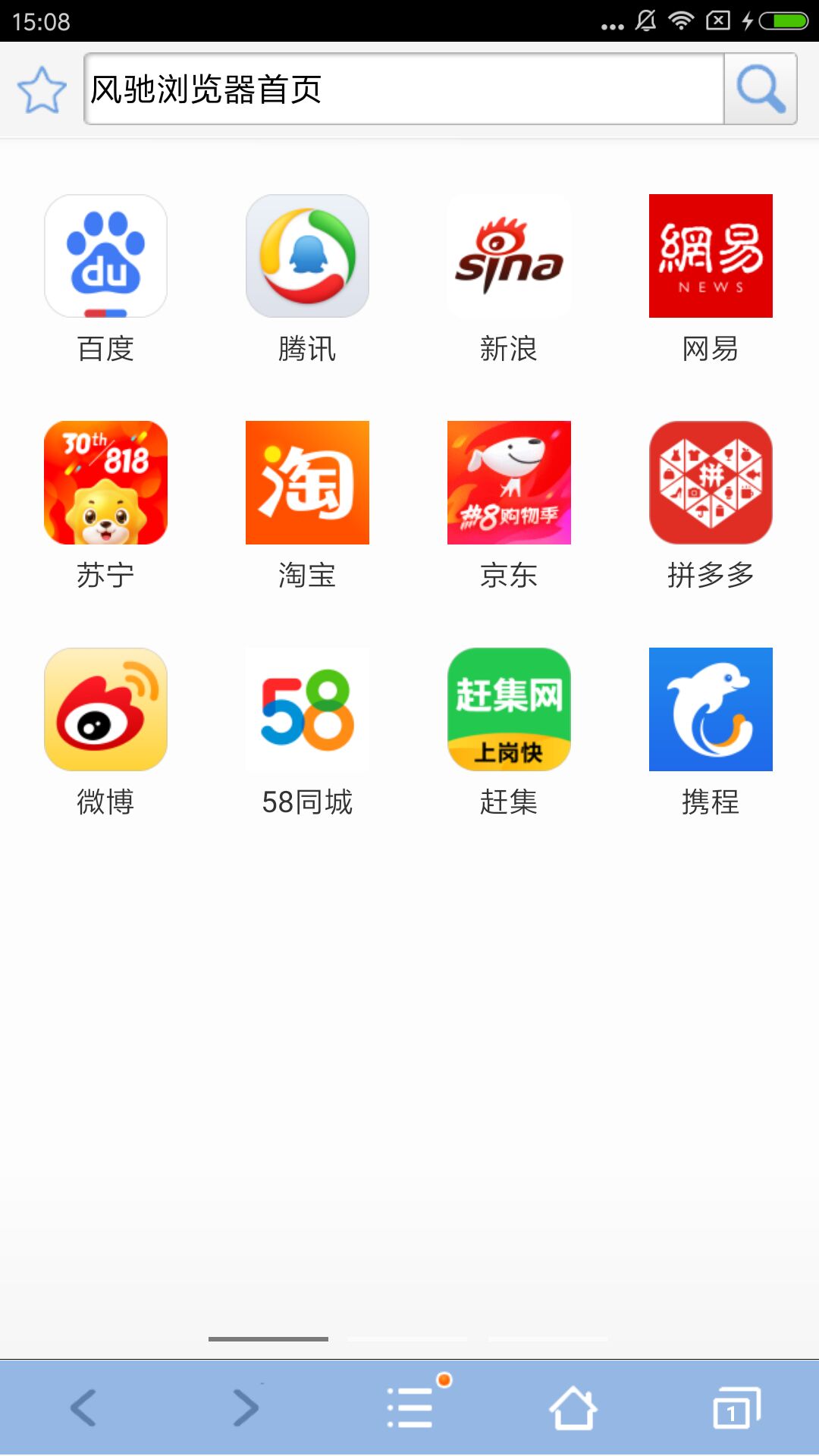Launch the 新浪 site shortcut
The width and height of the screenshot is (819, 1456).
[509, 256]
